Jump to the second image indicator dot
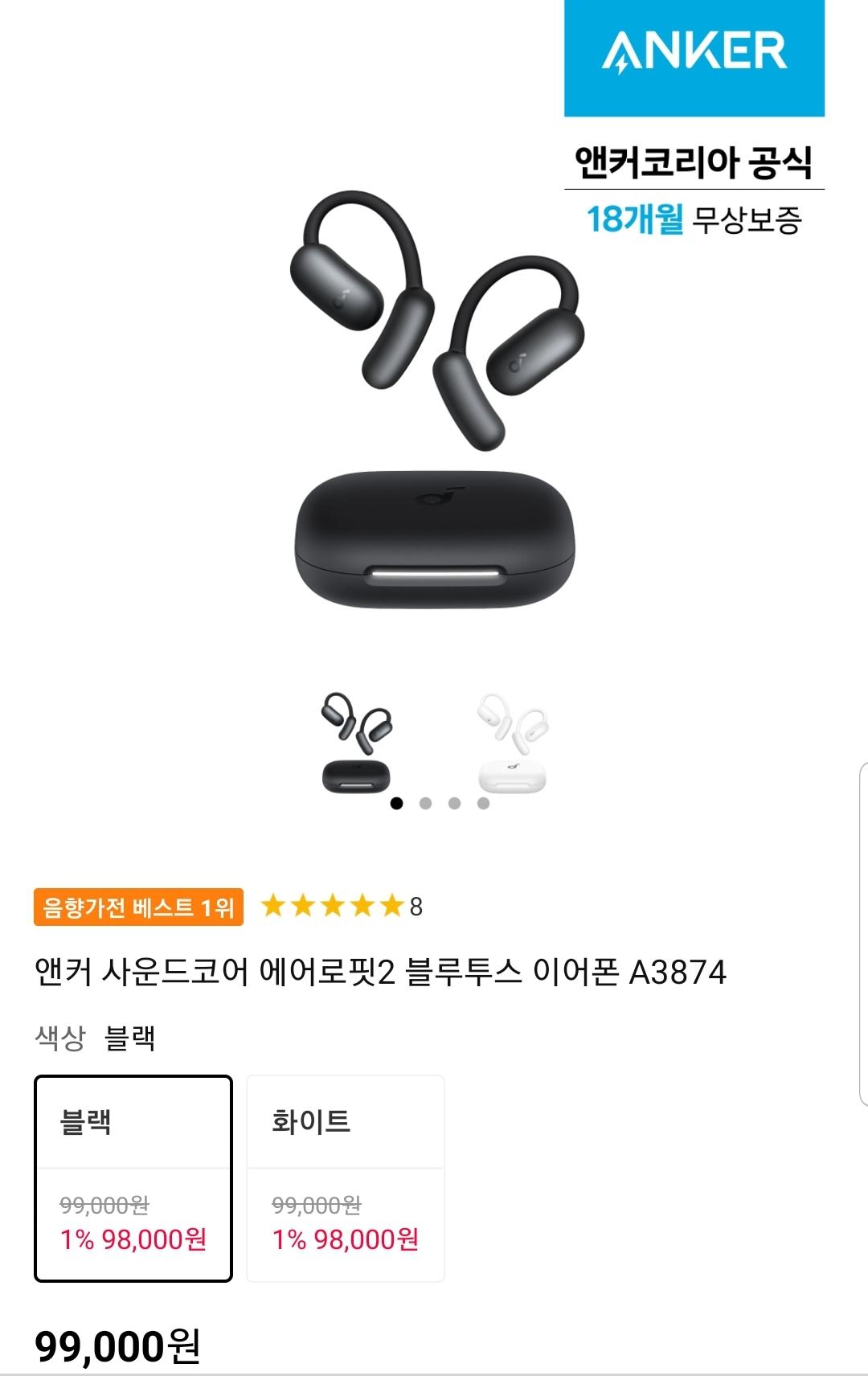Screen dimensions: 868x1376 [425, 803]
